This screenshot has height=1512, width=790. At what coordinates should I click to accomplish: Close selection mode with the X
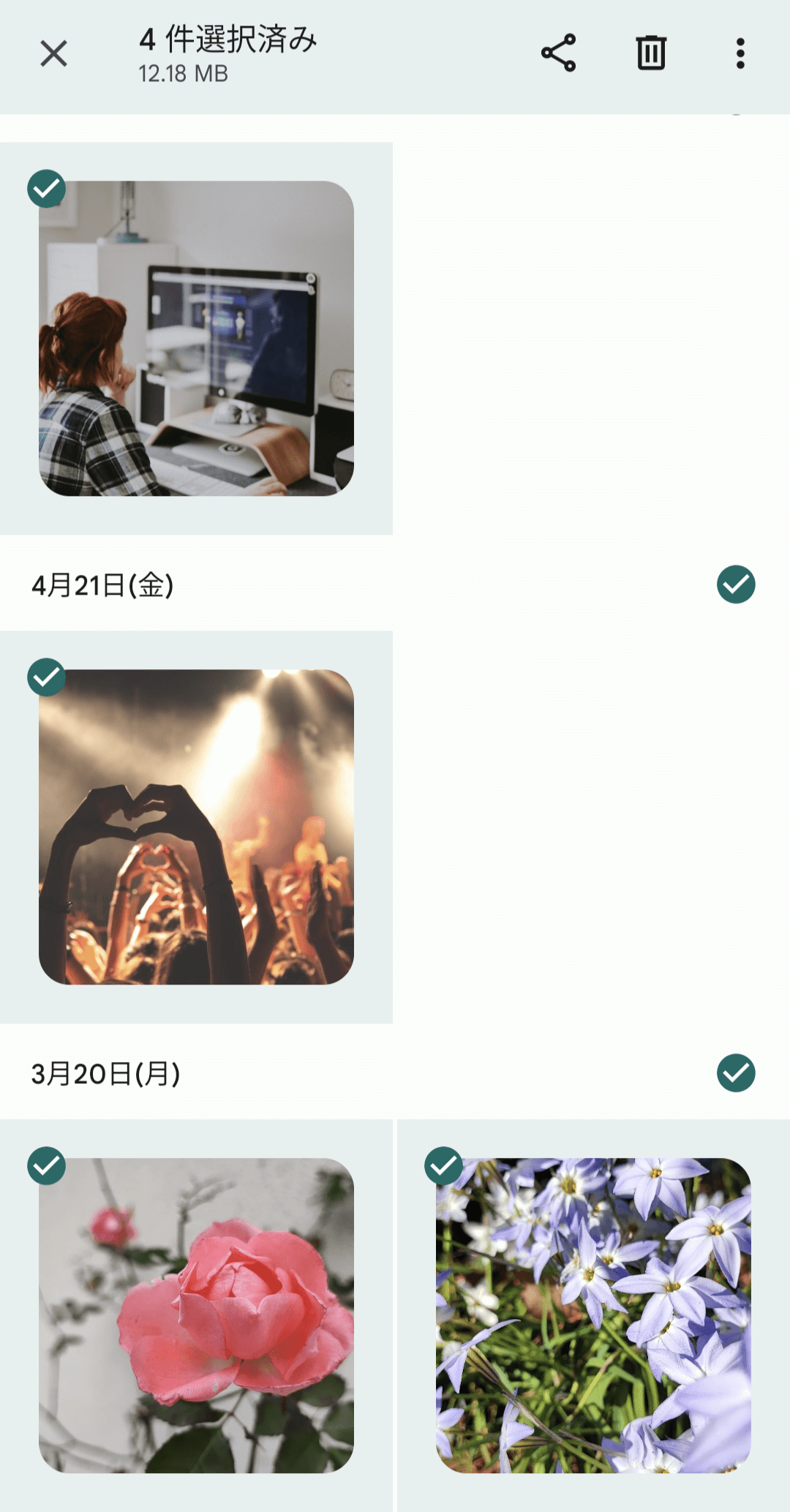53,53
